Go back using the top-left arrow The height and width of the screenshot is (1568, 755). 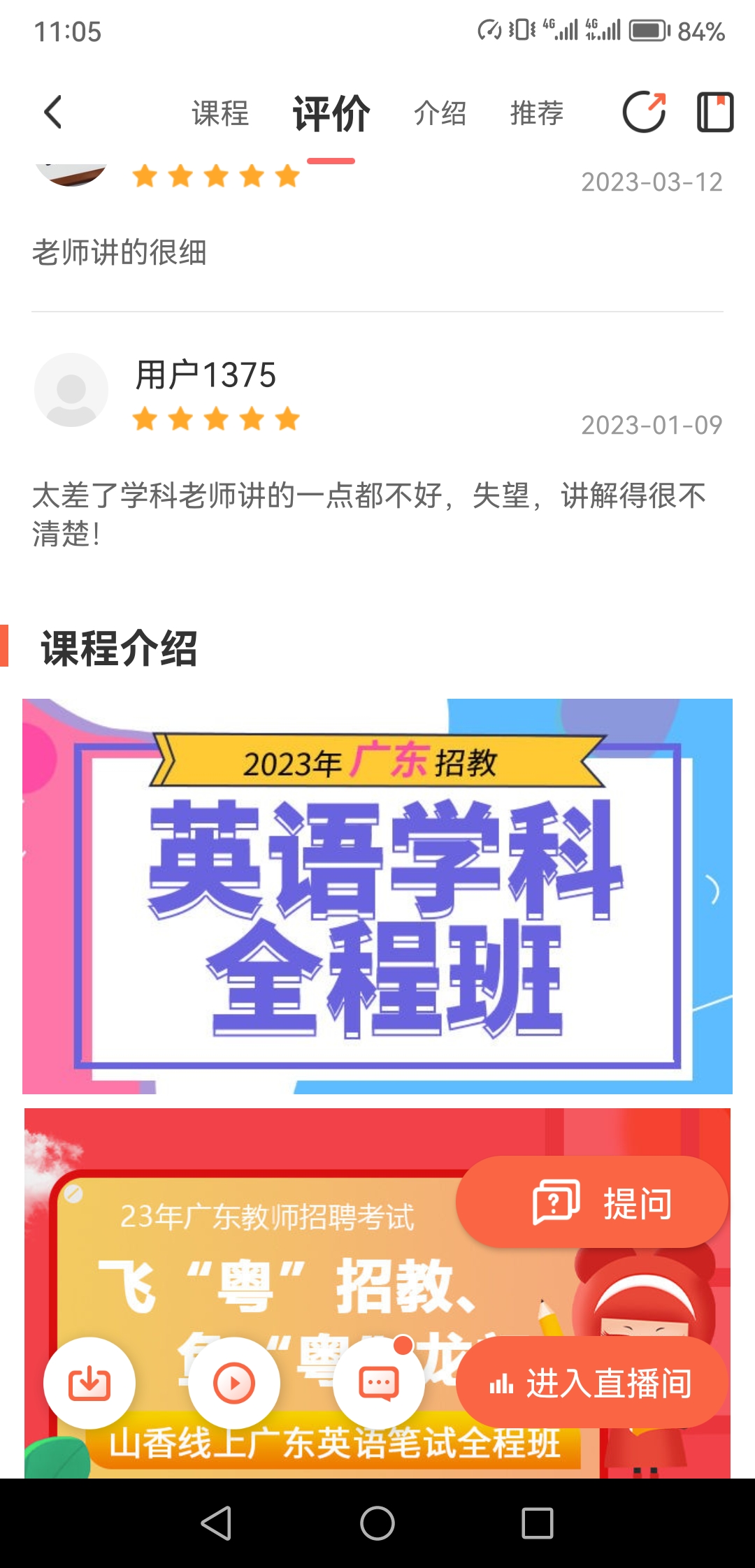pos(53,112)
